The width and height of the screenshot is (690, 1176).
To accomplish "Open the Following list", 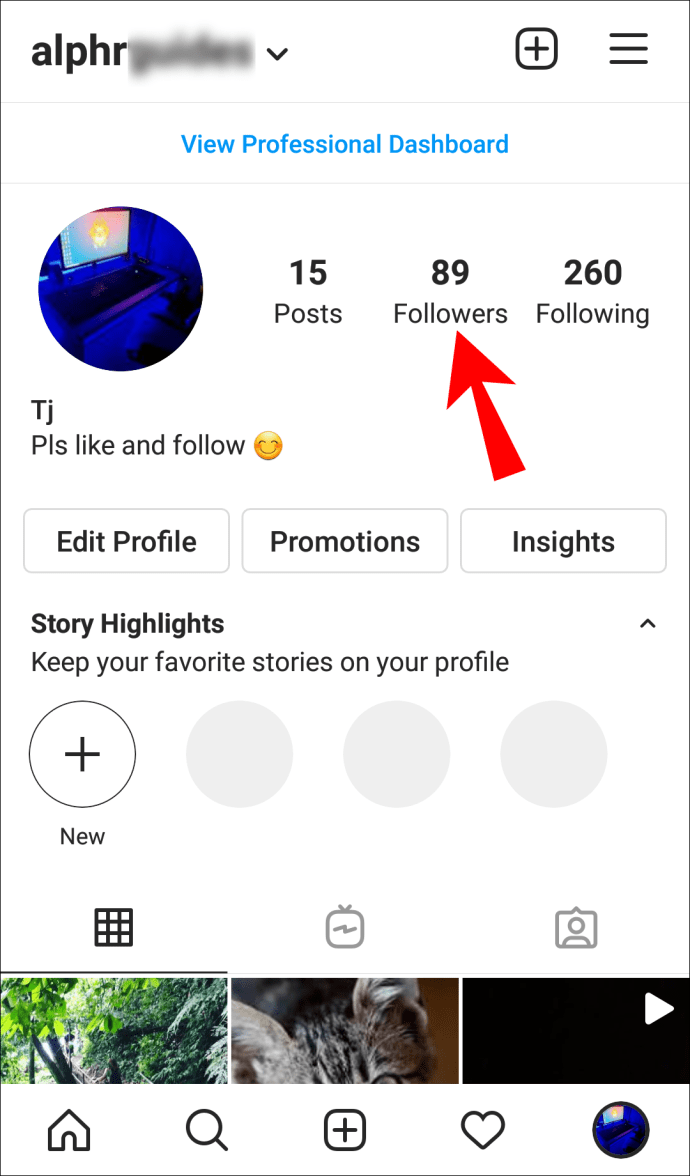I will [x=592, y=291].
